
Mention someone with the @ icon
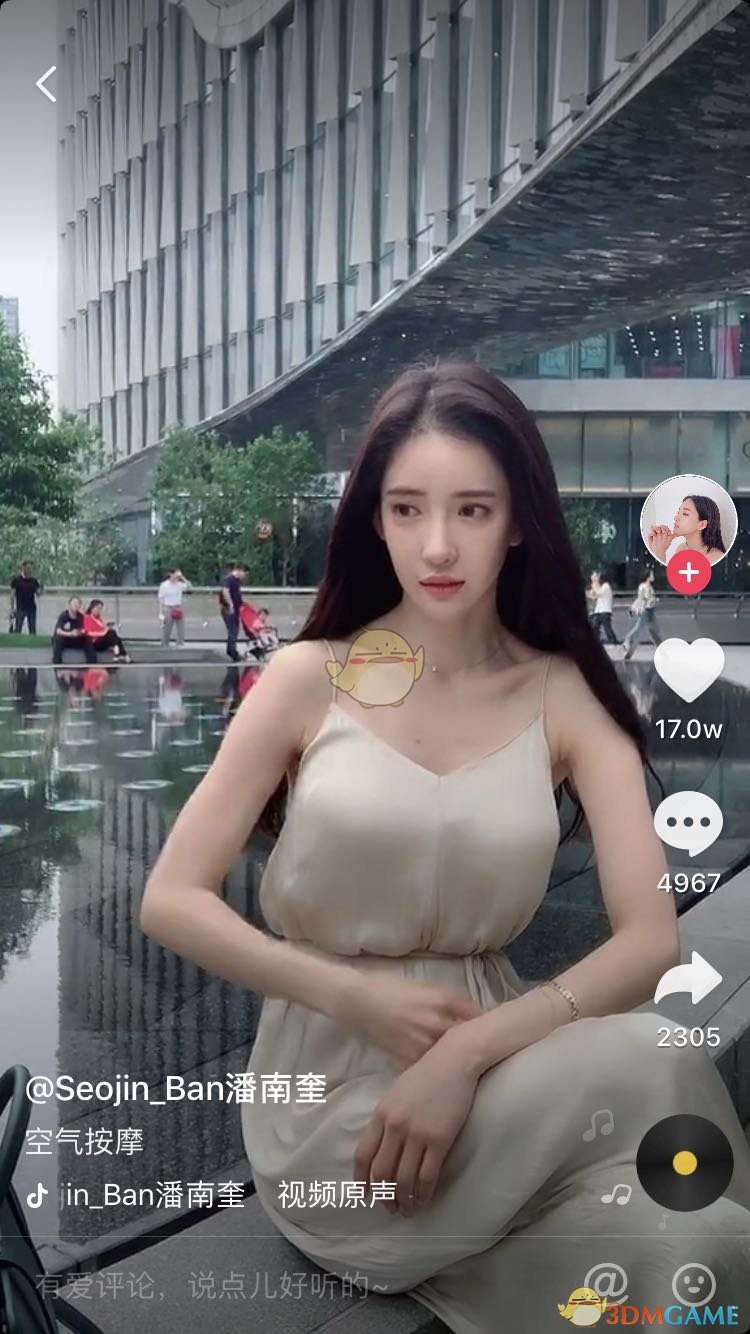(x=604, y=1282)
